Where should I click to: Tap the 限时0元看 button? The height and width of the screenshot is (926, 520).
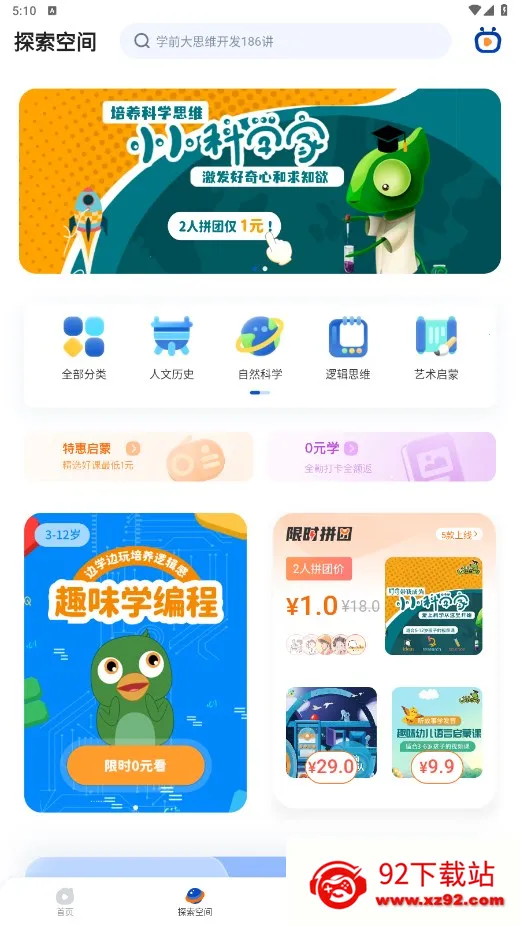136,766
